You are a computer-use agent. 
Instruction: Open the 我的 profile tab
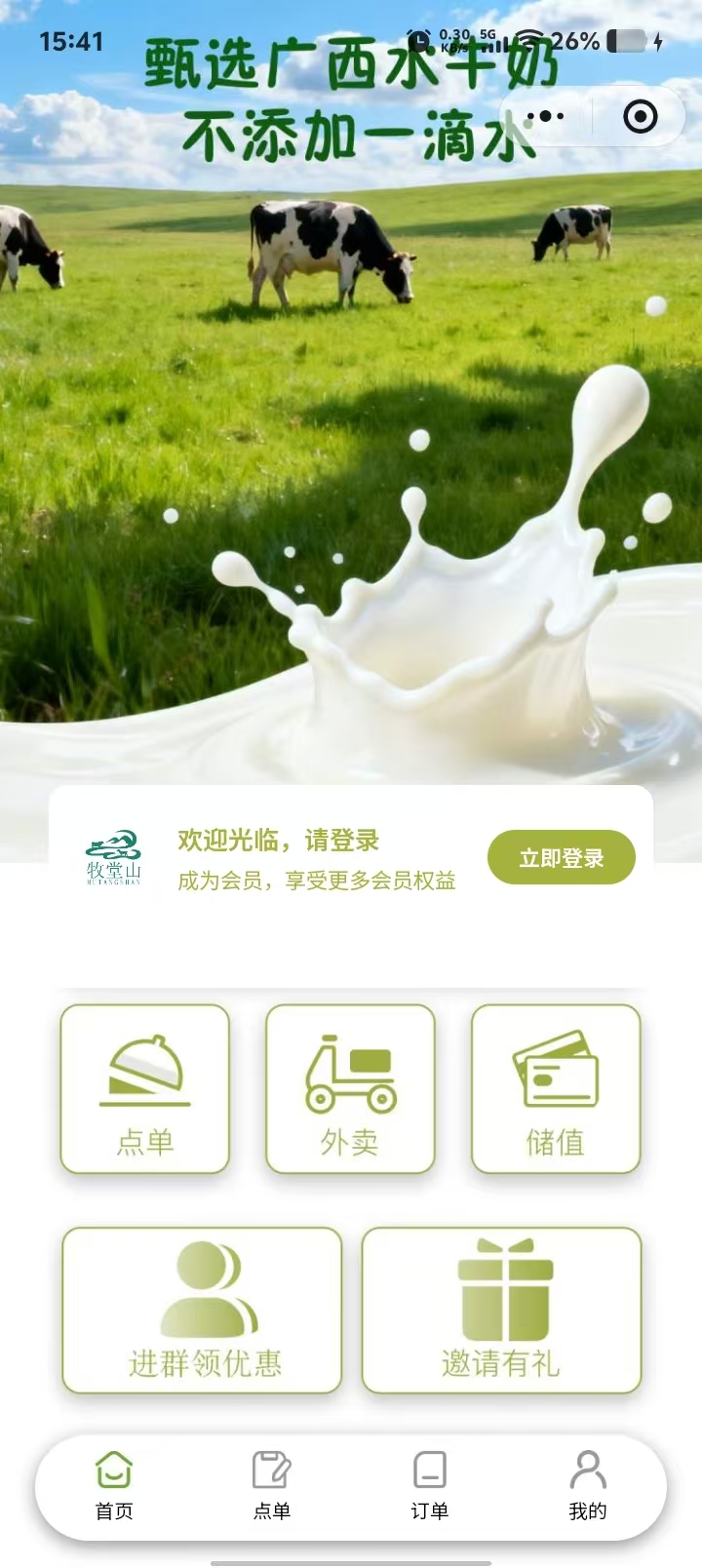coord(588,1486)
